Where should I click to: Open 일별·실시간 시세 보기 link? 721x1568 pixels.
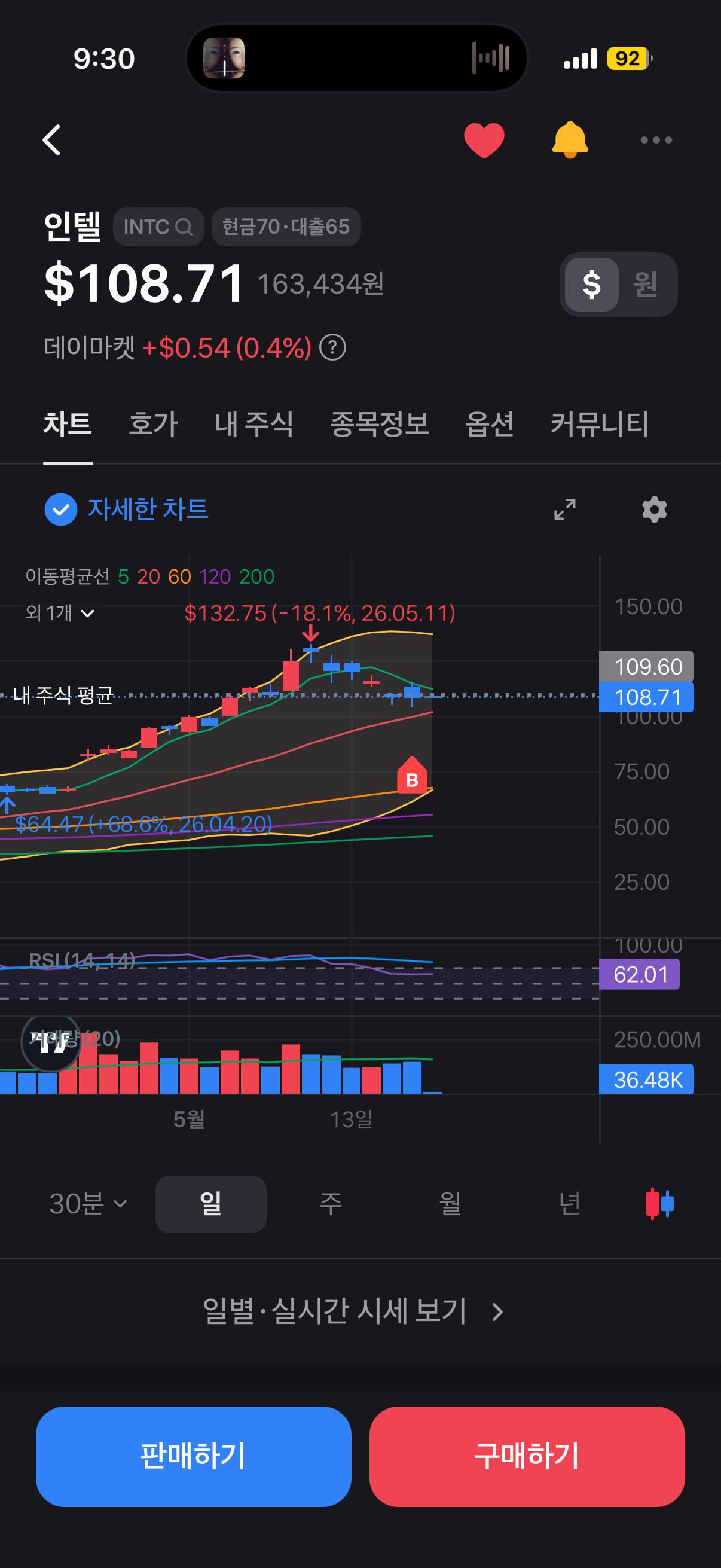(353, 1311)
